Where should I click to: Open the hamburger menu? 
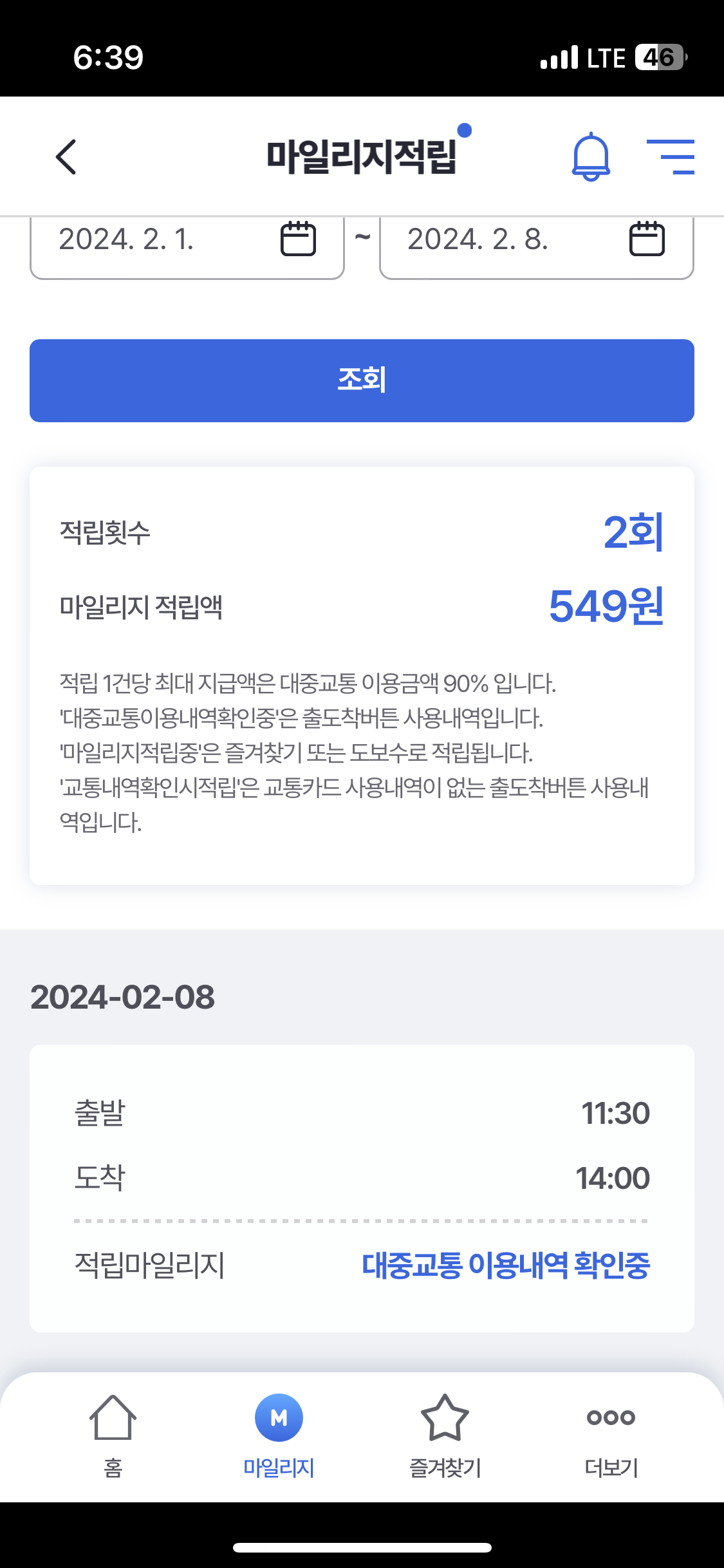pos(671,156)
